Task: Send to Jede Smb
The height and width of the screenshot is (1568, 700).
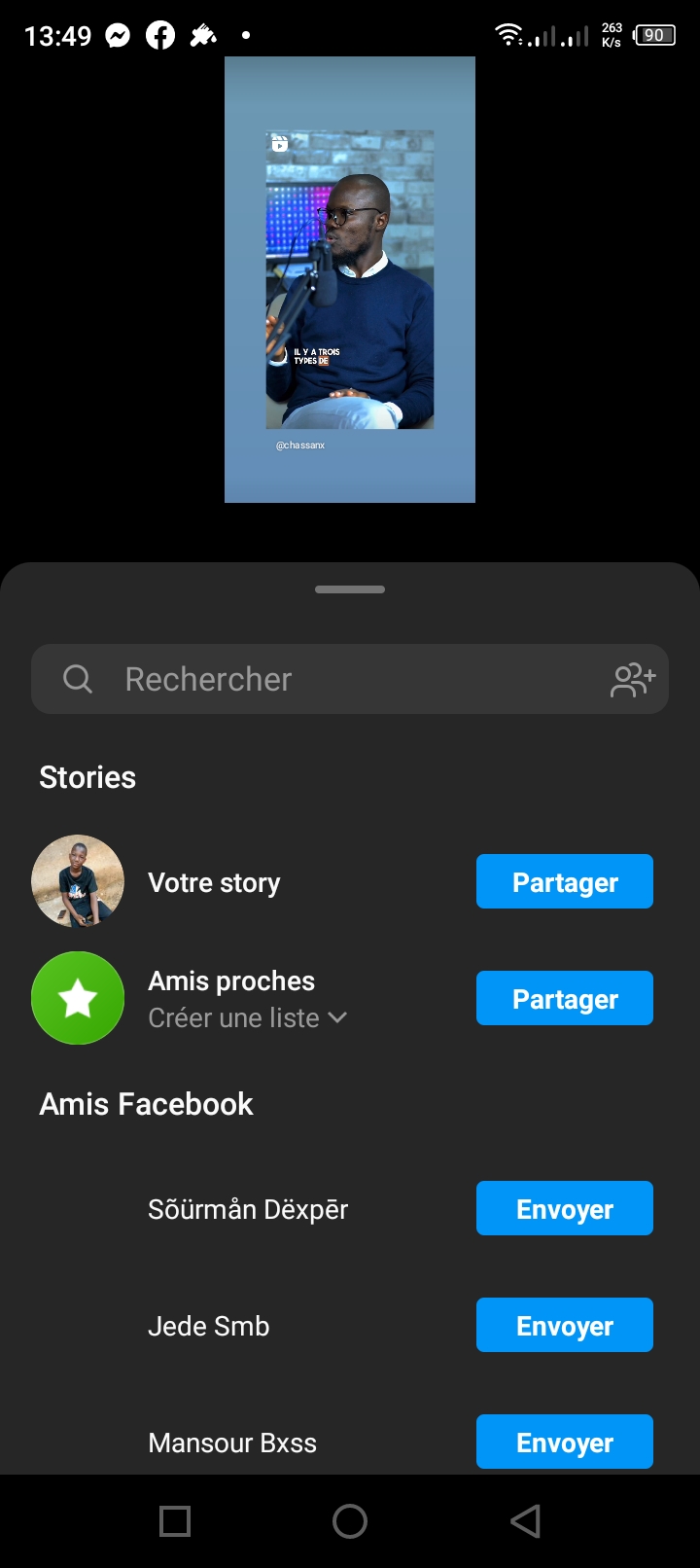Action: click(564, 1326)
